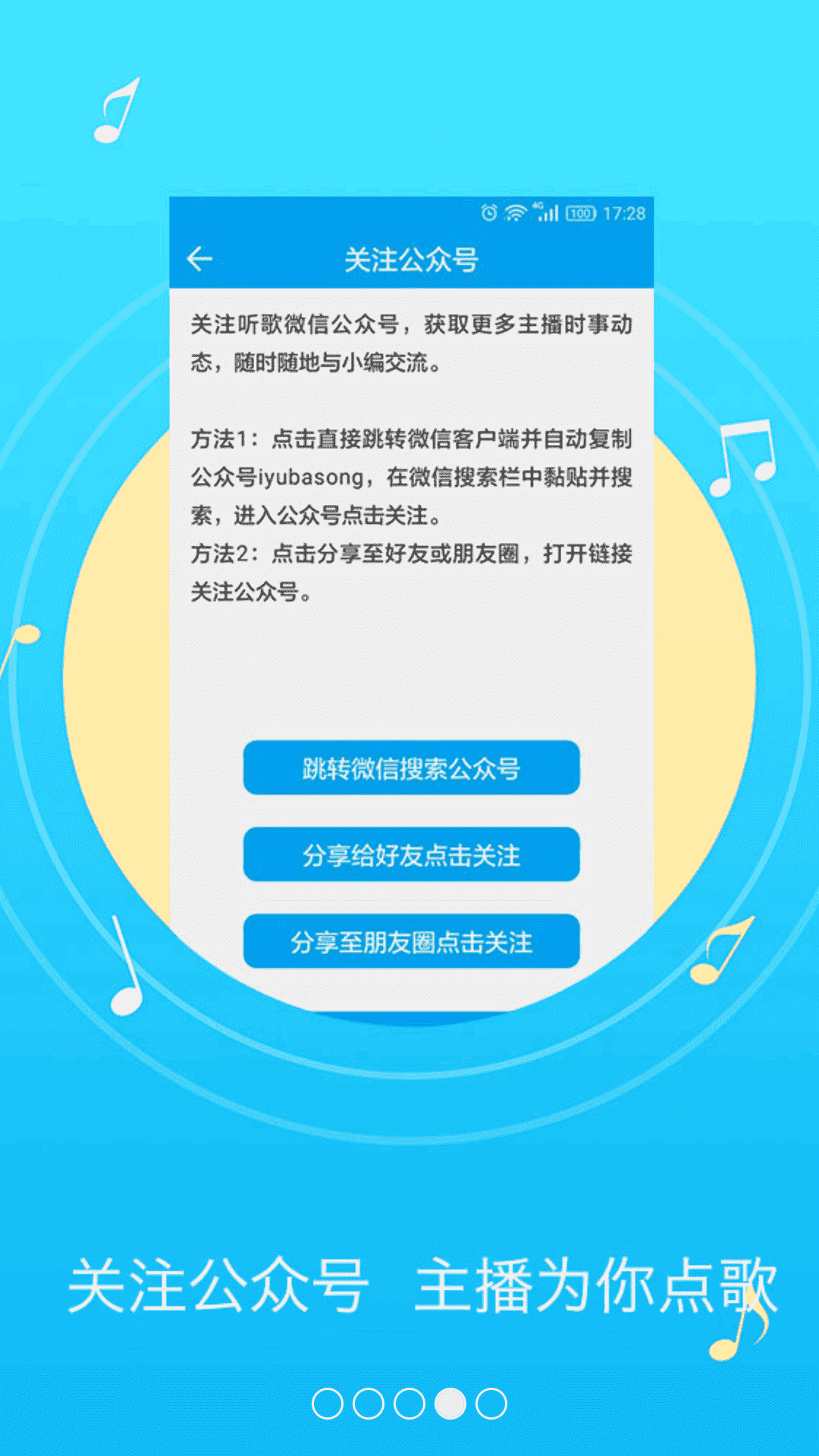Click the Wi-Fi icon in status bar

coord(516,213)
